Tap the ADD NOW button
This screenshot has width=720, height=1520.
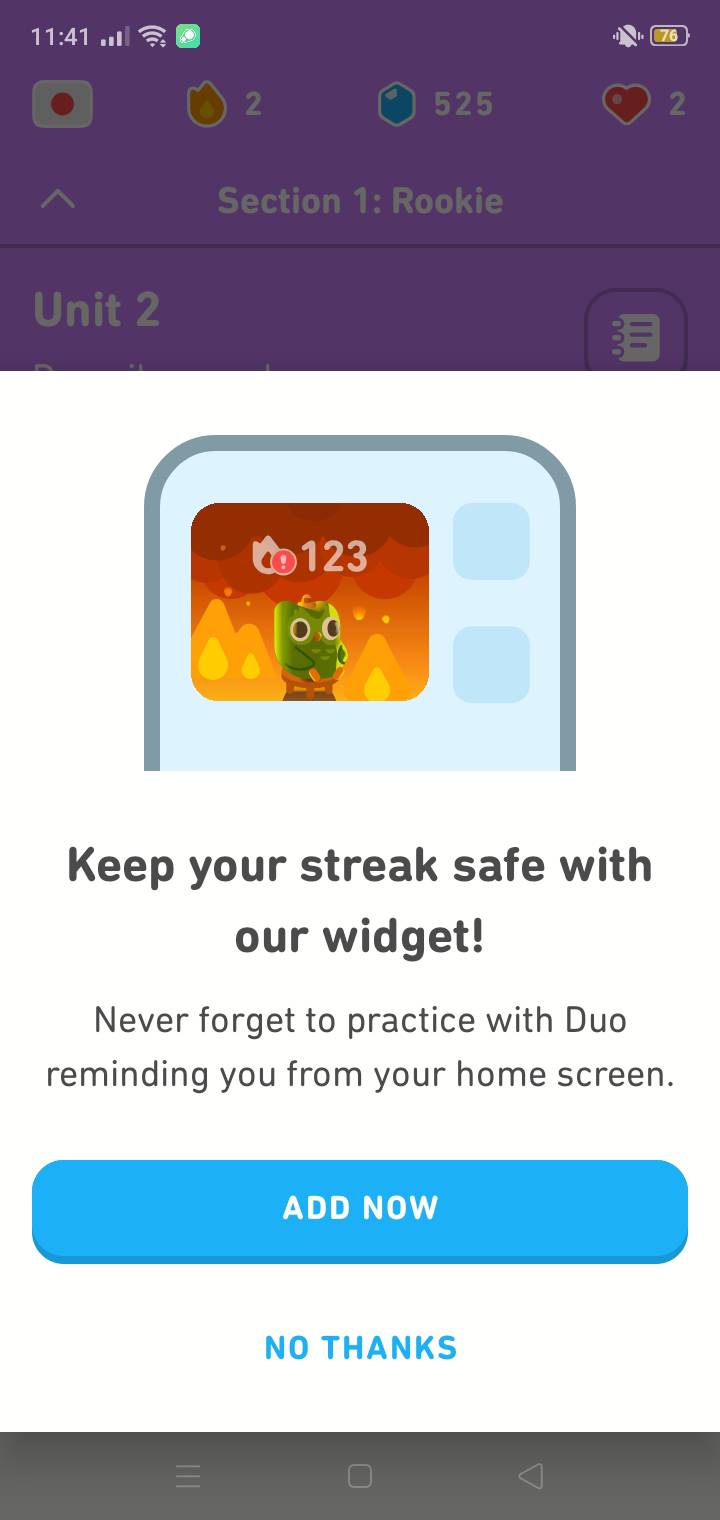[x=360, y=1208]
